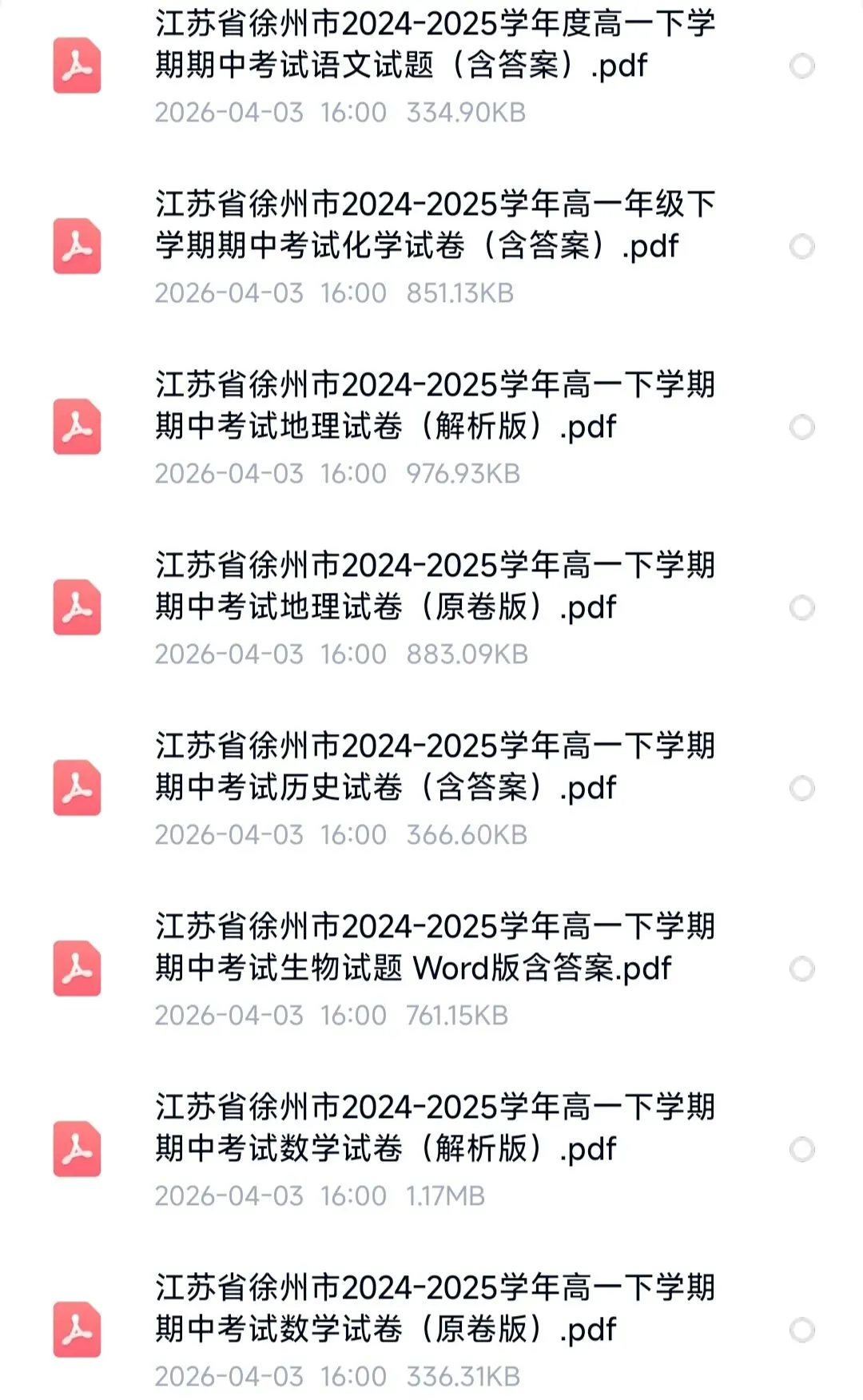Mark 地理试卷（原卷版）as selected

click(x=801, y=607)
